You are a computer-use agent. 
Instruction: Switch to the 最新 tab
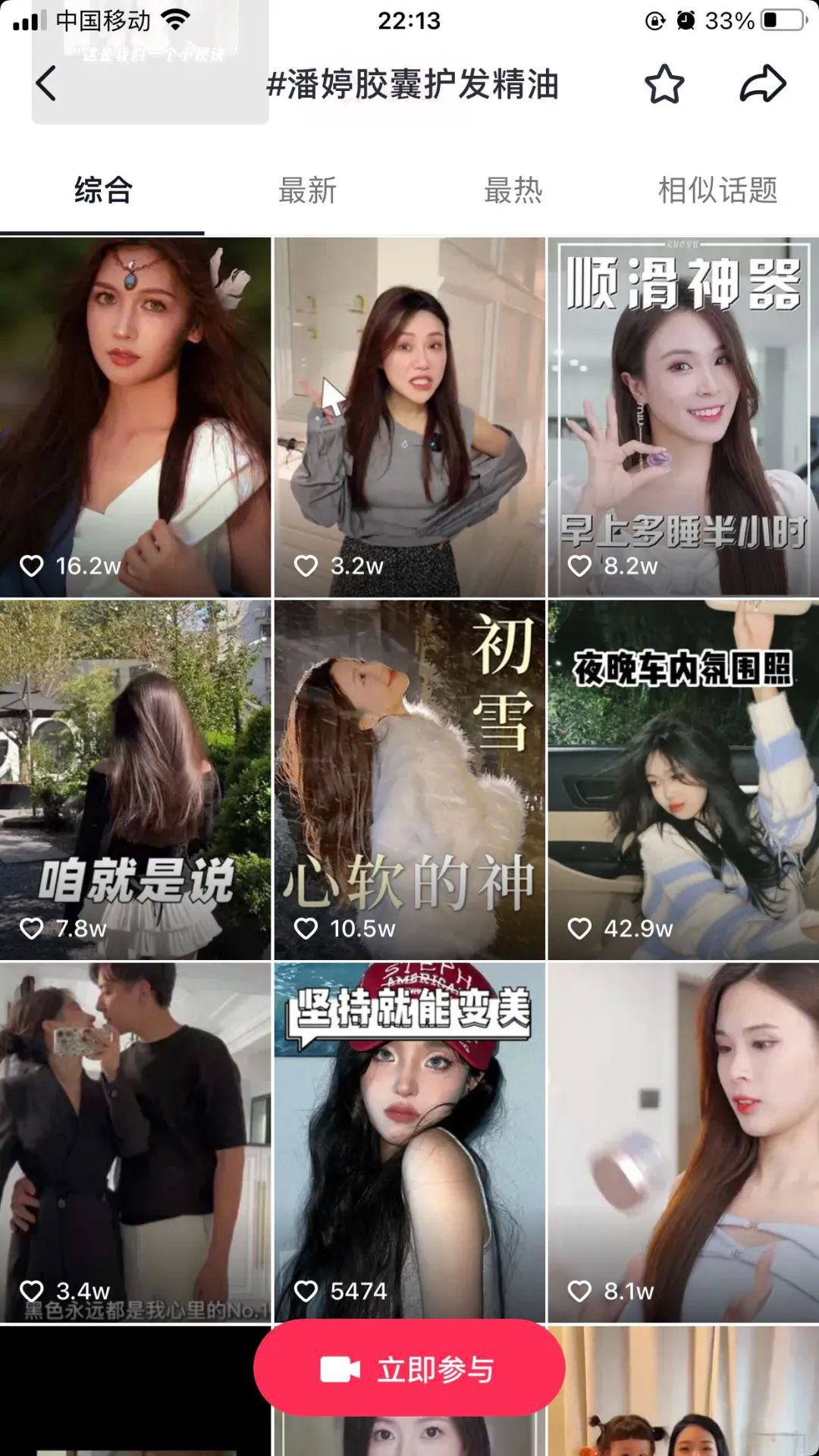coord(307,190)
